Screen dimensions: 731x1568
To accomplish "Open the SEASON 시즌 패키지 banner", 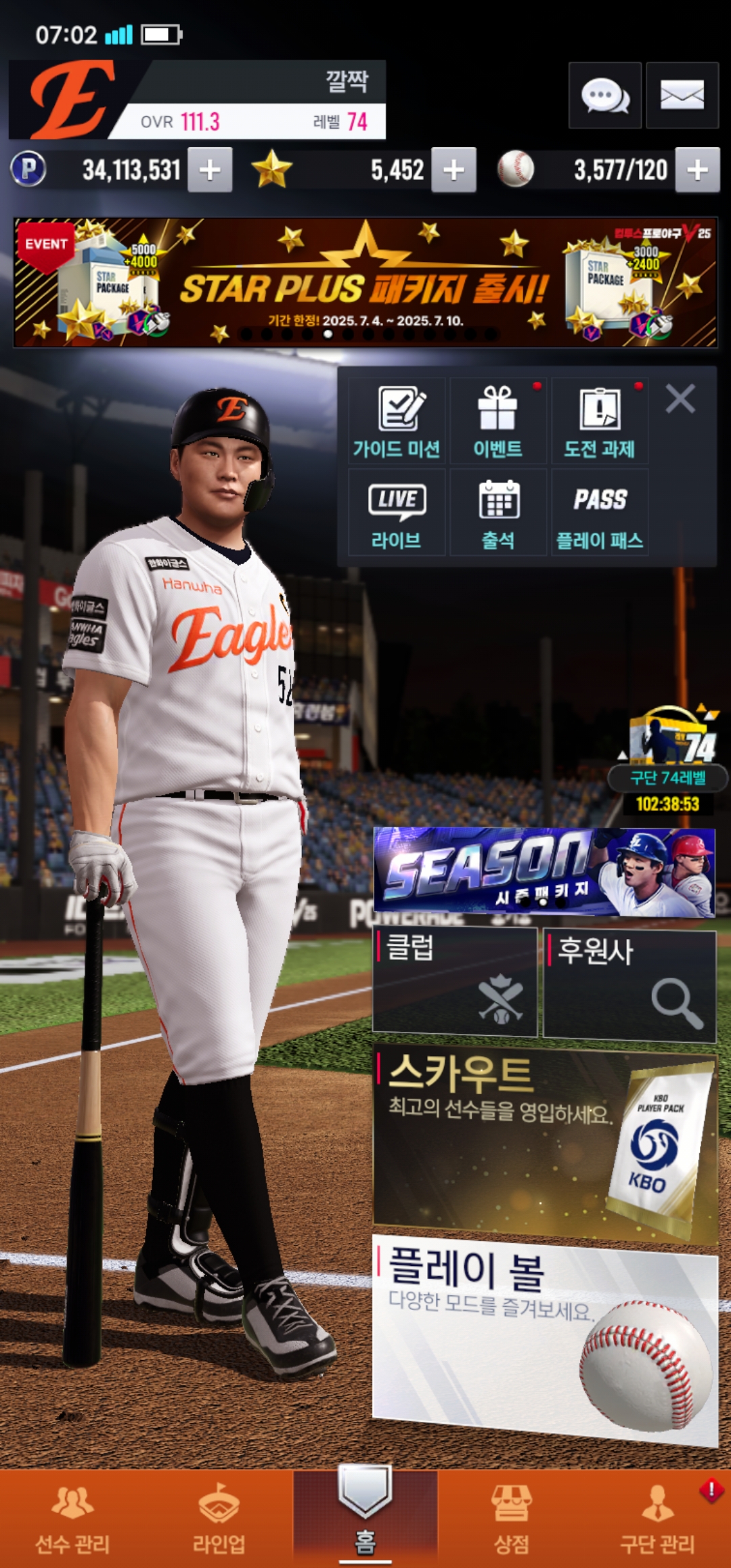I will [544, 873].
